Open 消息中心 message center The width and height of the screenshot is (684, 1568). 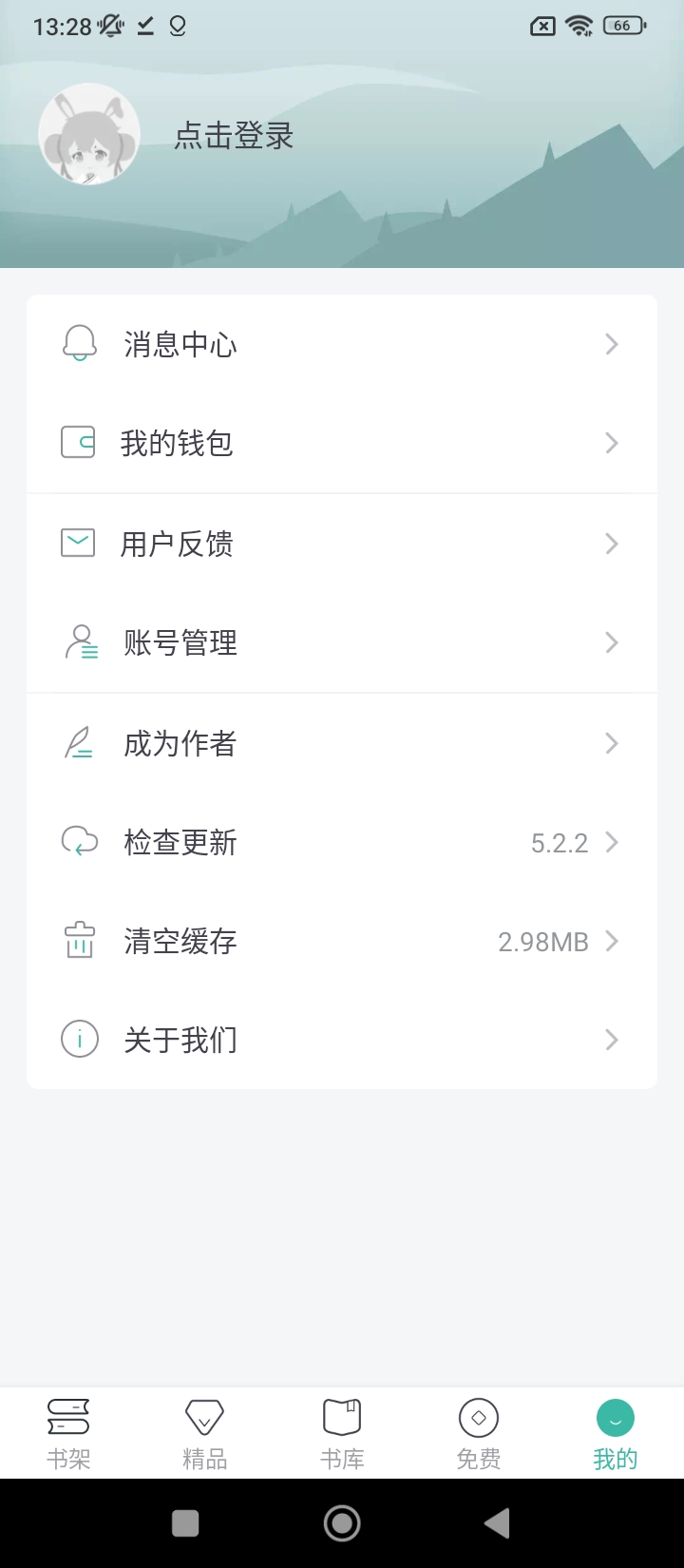[x=342, y=344]
